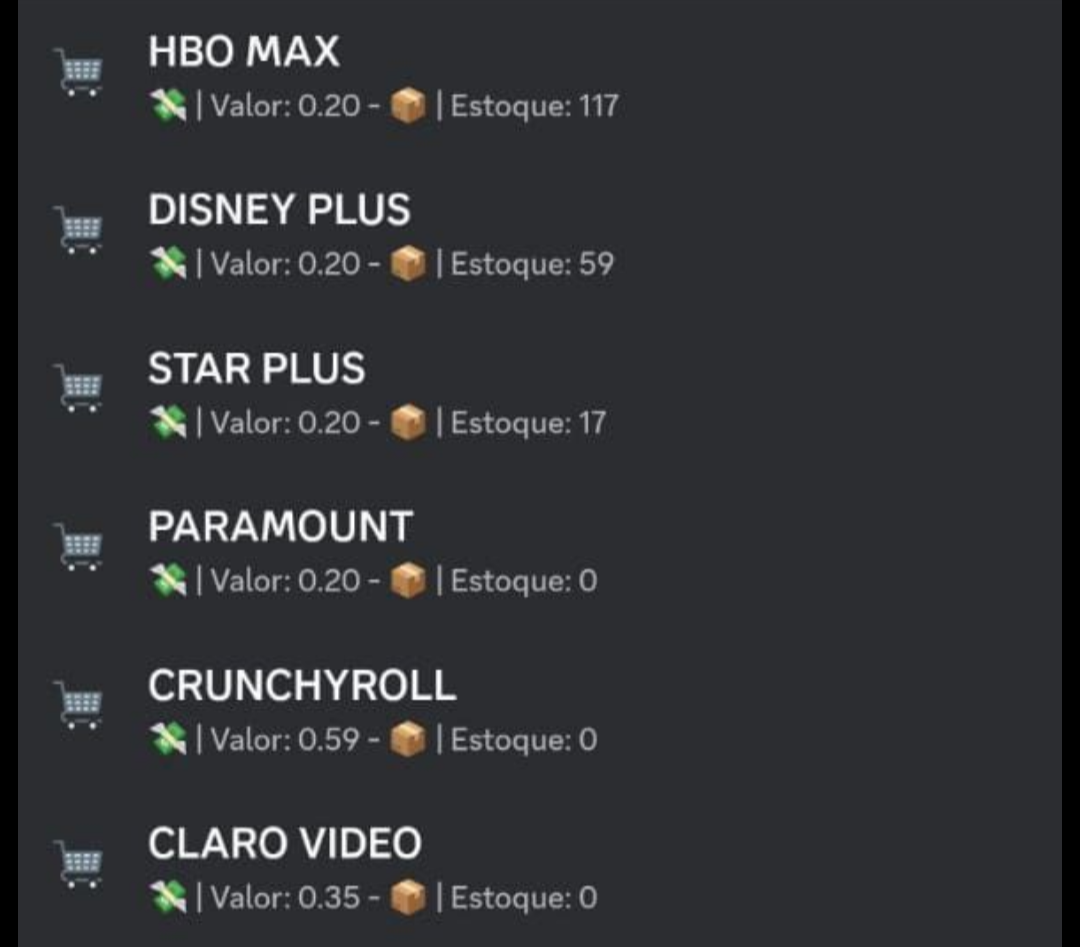Select the HBO MAX option
Screen dimensions: 1080x947
point(244,52)
